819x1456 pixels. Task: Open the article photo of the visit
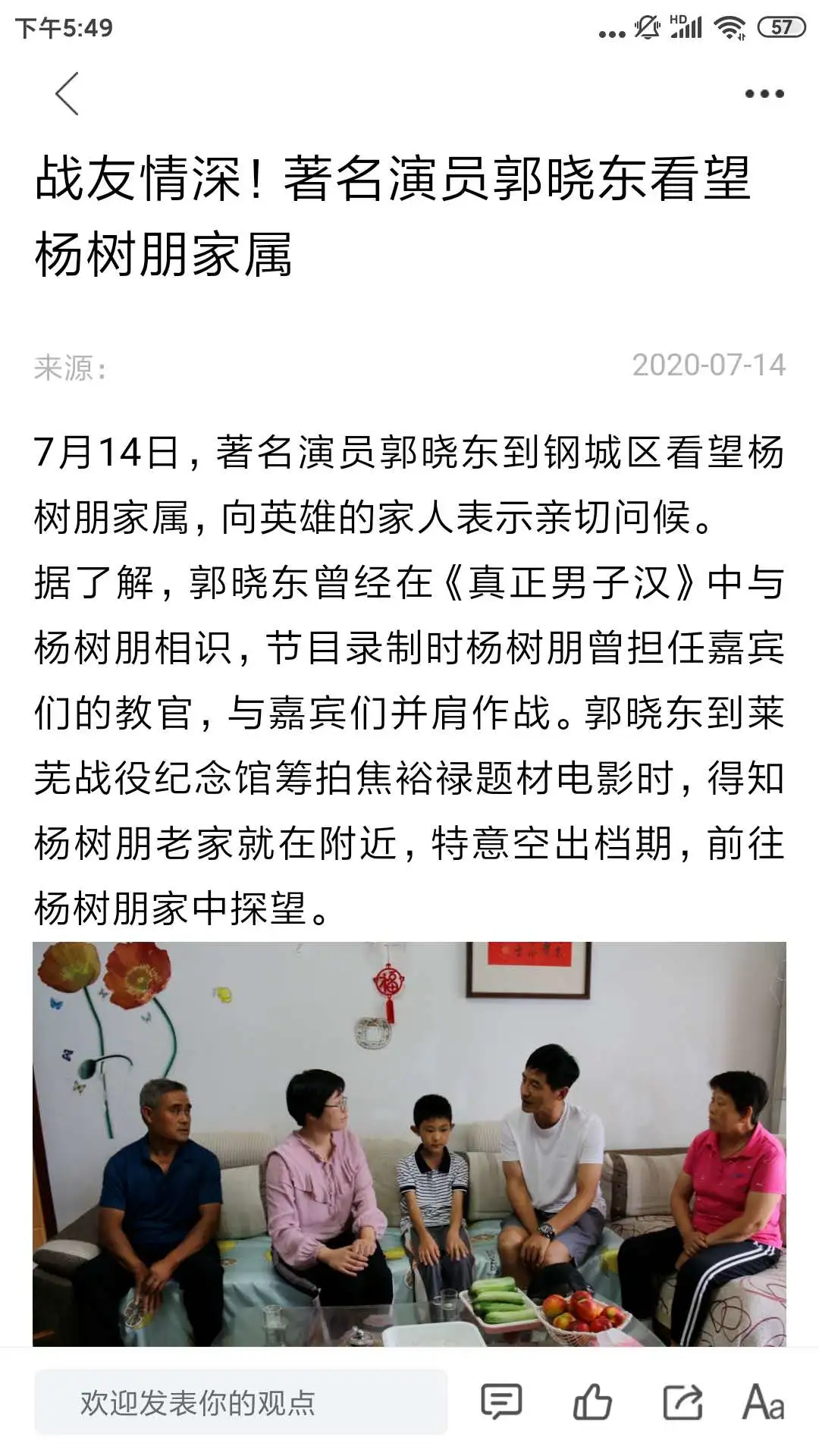[409, 1144]
